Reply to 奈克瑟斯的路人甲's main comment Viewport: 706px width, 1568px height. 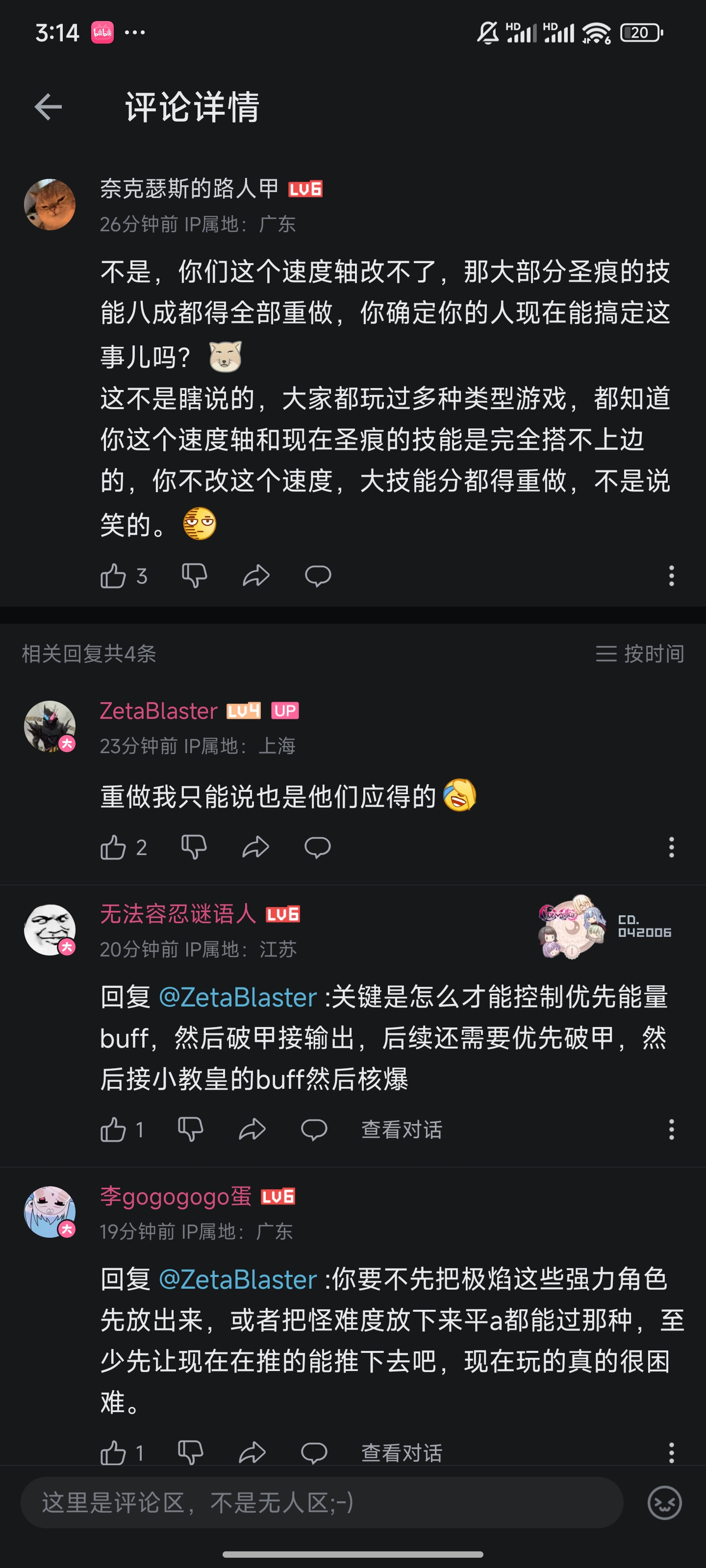[x=317, y=576]
